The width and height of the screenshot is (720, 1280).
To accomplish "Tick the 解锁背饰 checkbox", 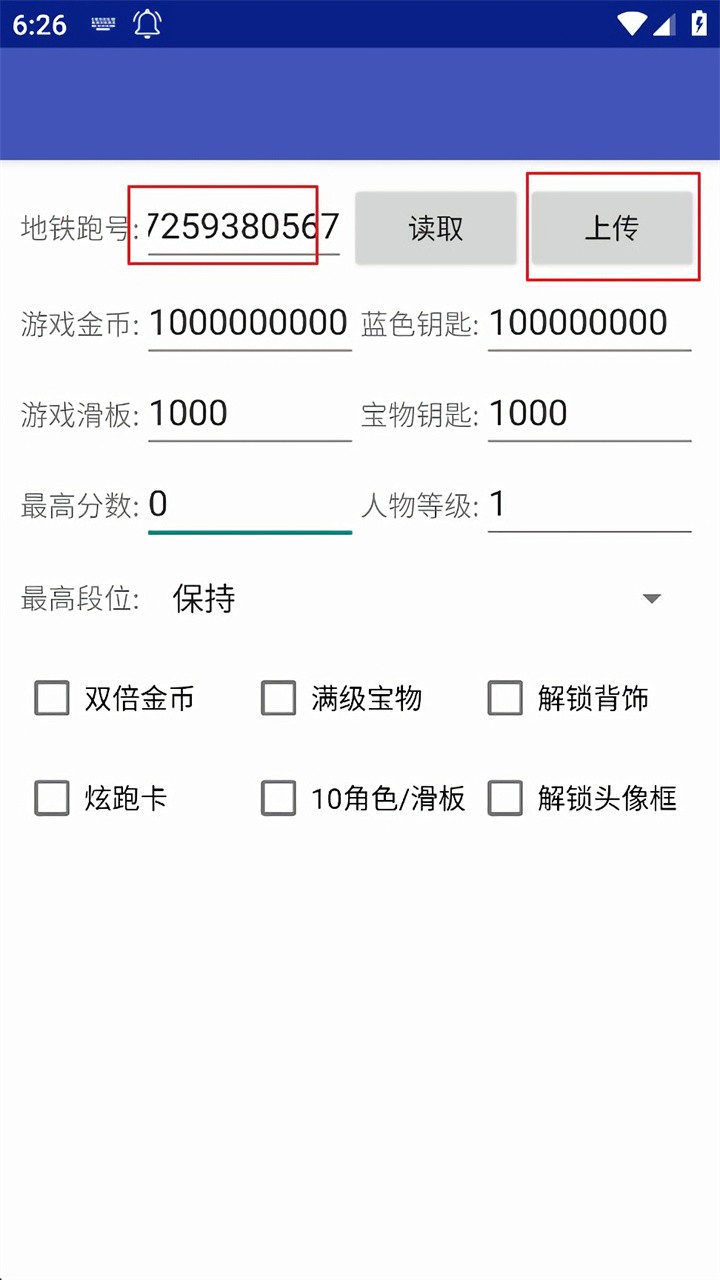I will 505,698.
